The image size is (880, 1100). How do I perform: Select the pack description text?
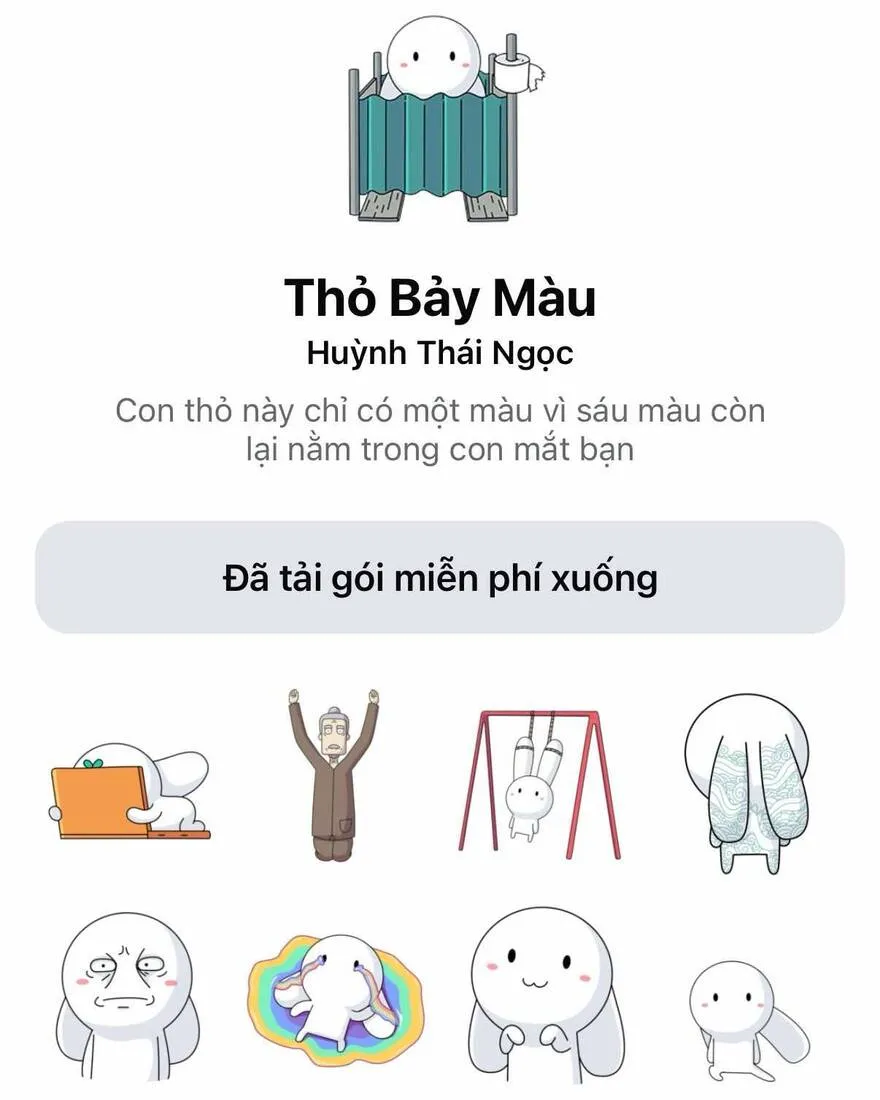(440, 430)
